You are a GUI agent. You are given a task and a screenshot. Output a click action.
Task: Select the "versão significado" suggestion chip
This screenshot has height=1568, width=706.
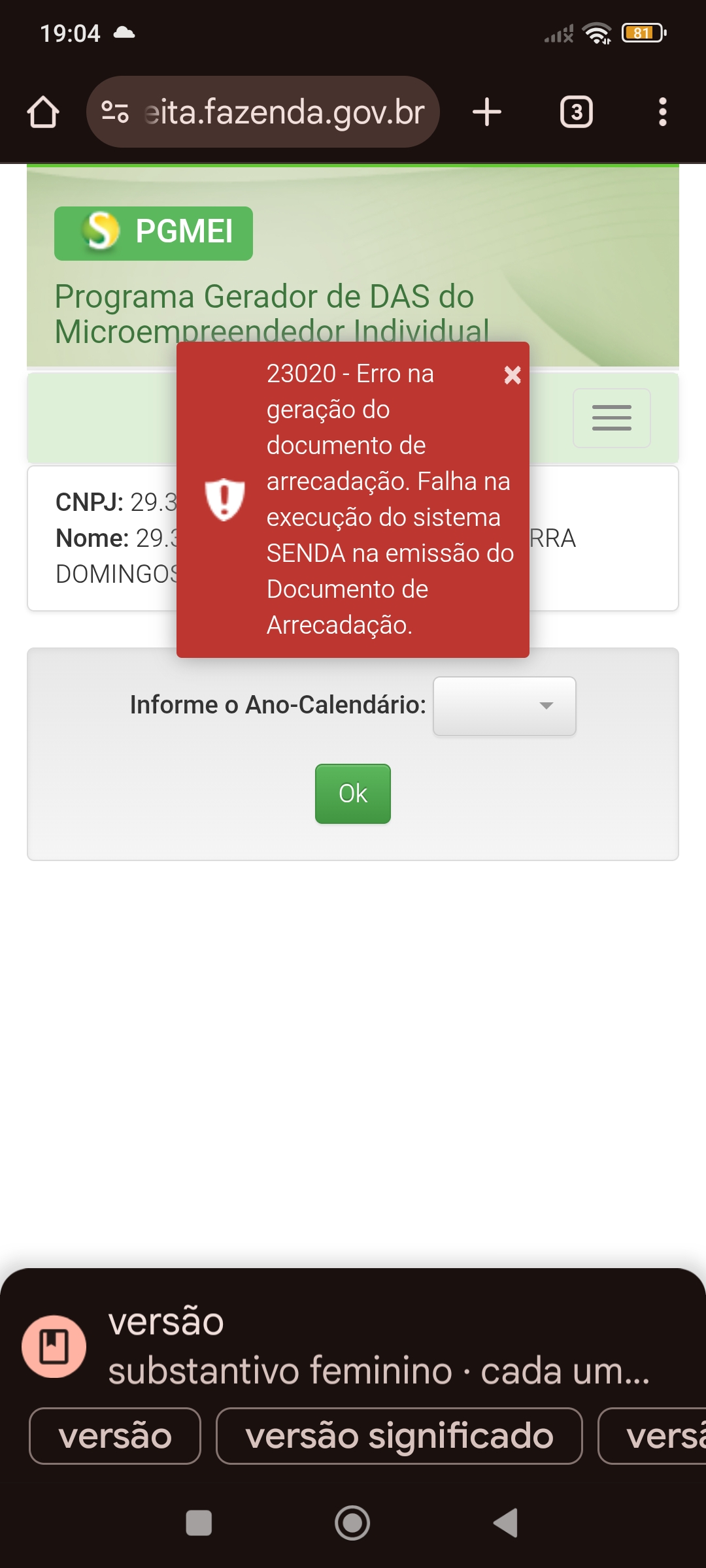click(x=399, y=1436)
